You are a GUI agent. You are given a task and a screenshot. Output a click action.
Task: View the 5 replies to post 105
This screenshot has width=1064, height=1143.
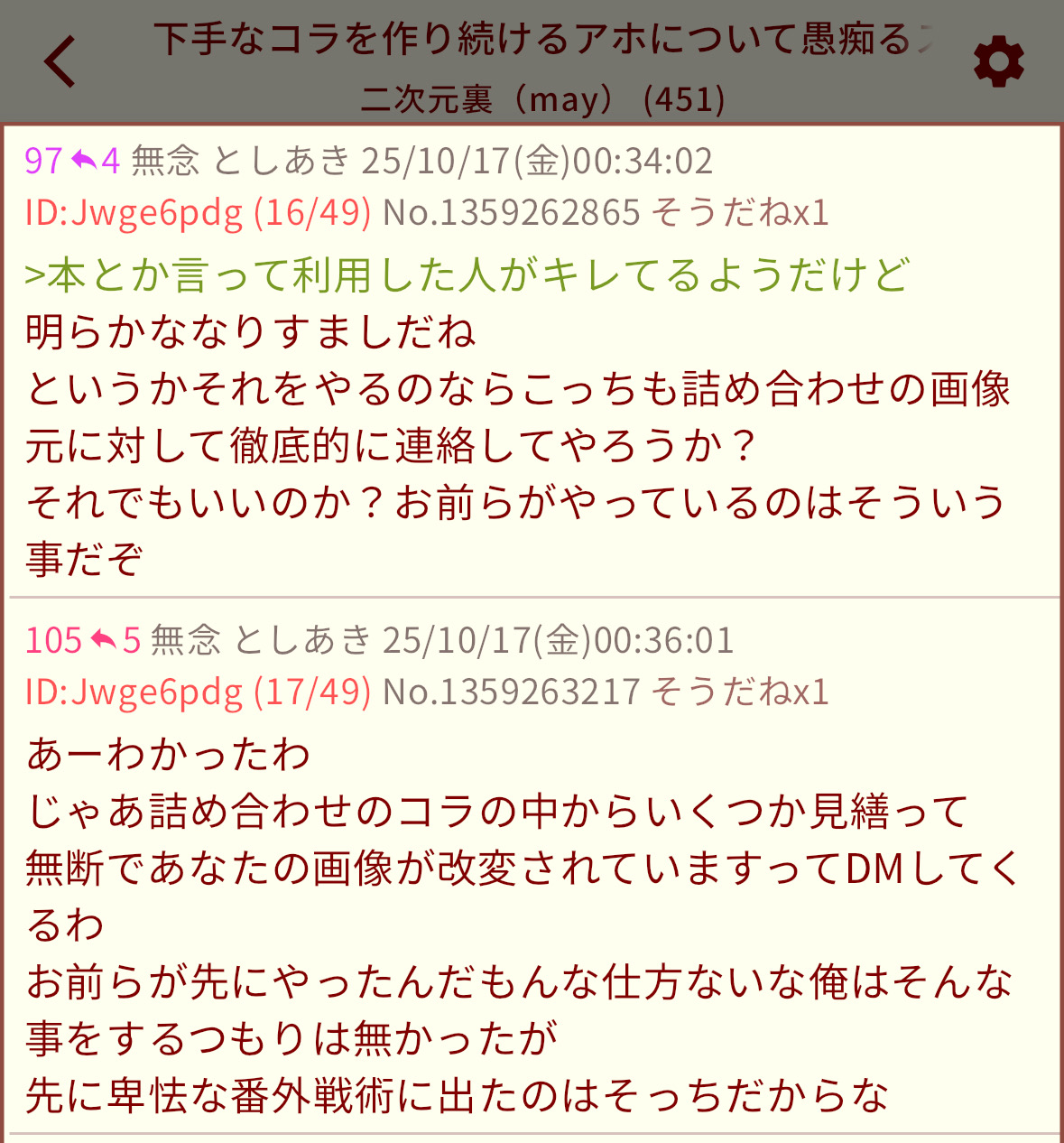tap(116, 640)
